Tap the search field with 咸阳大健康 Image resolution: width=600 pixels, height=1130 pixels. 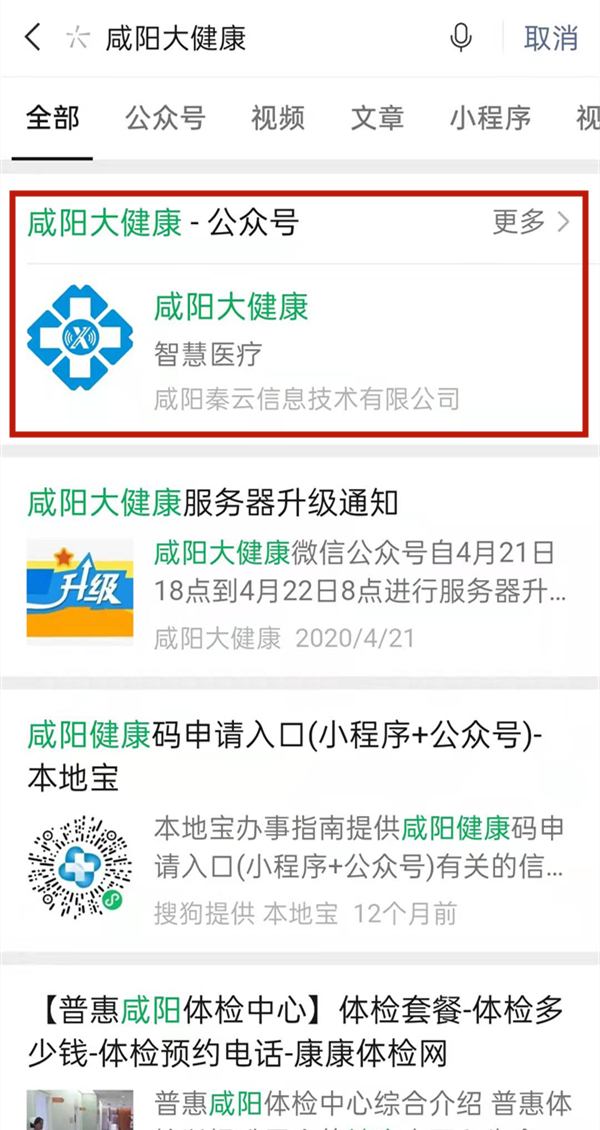260,39
